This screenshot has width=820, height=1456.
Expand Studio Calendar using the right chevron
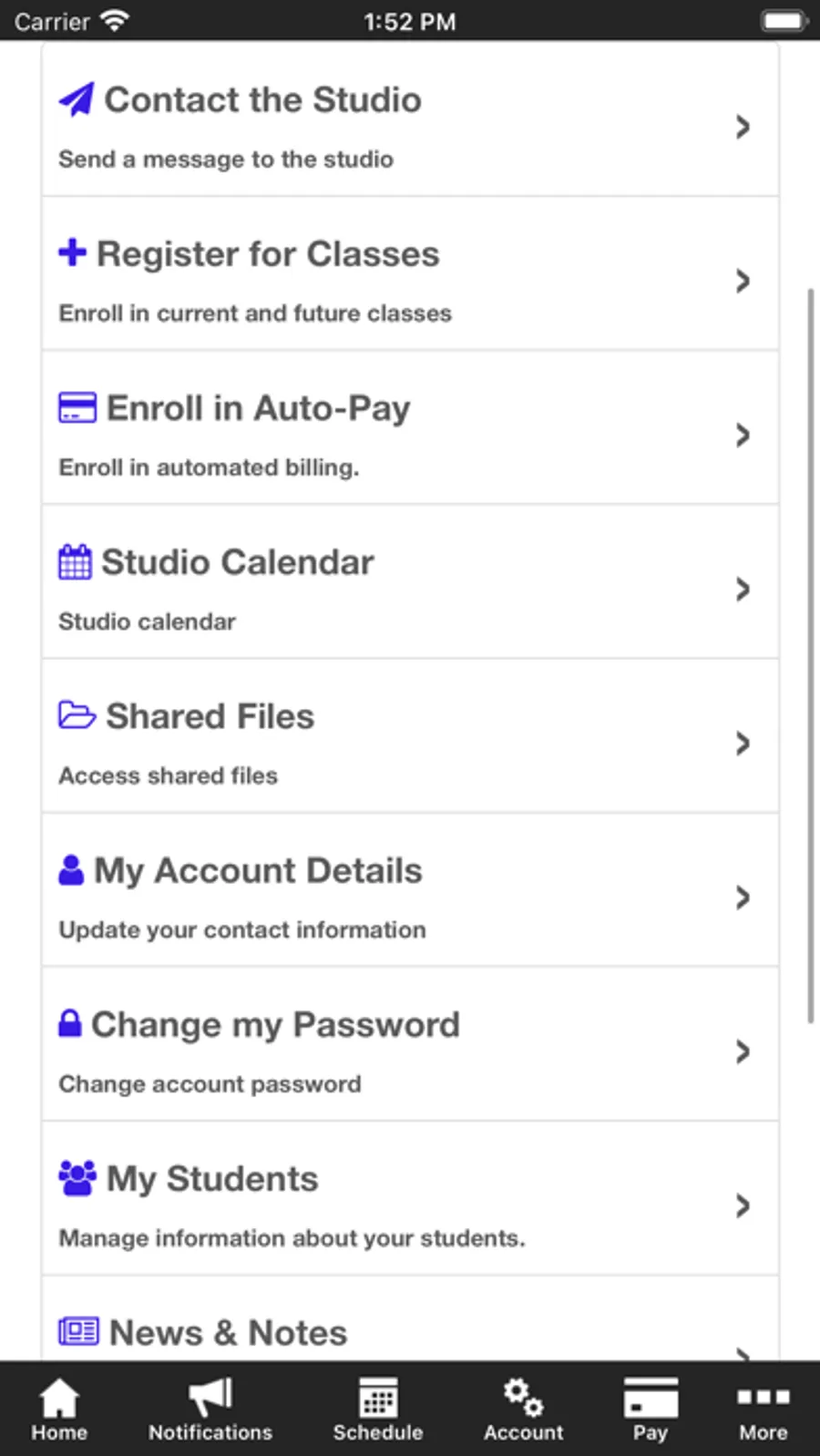[743, 590]
